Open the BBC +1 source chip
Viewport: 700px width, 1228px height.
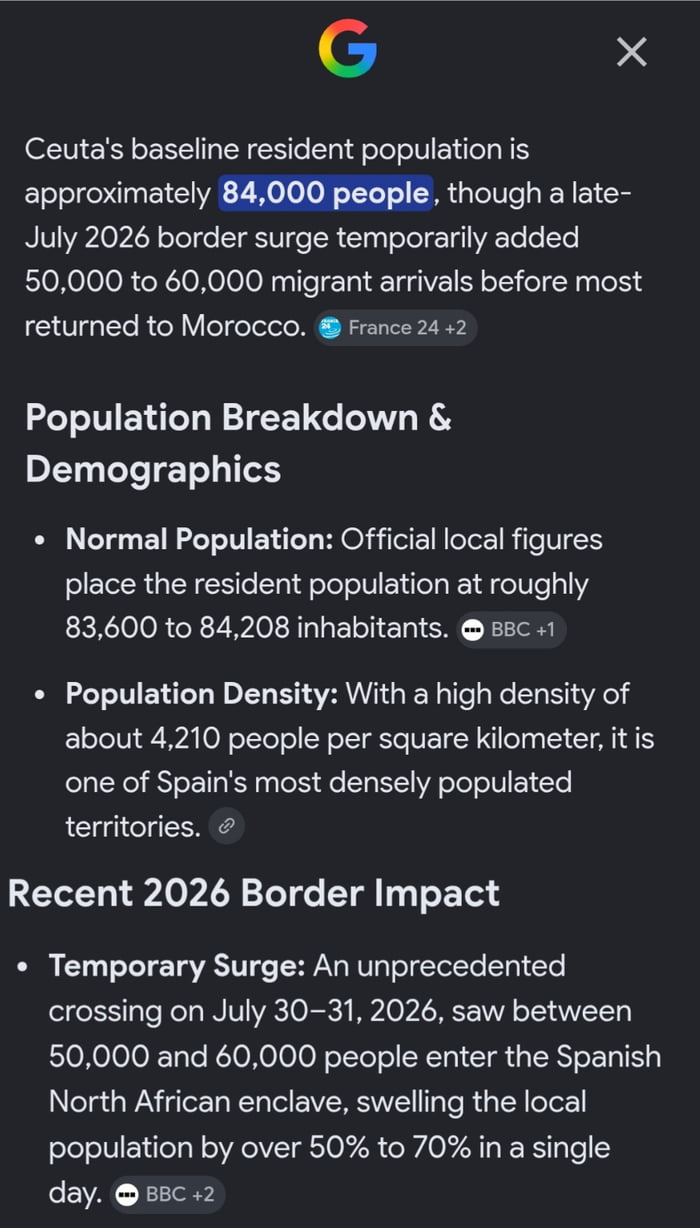click(511, 630)
